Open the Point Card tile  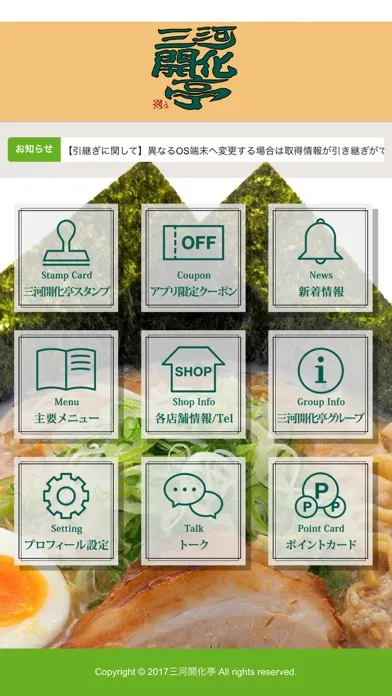pyautogui.click(x=320, y=511)
